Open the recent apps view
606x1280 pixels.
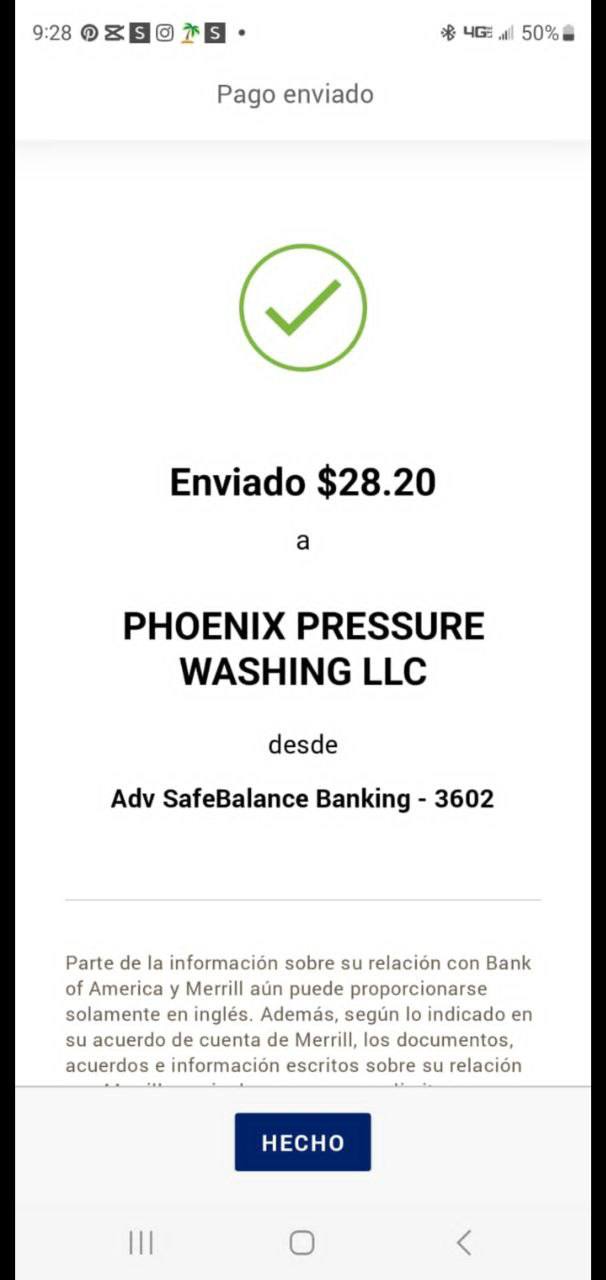click(141, 1242)
